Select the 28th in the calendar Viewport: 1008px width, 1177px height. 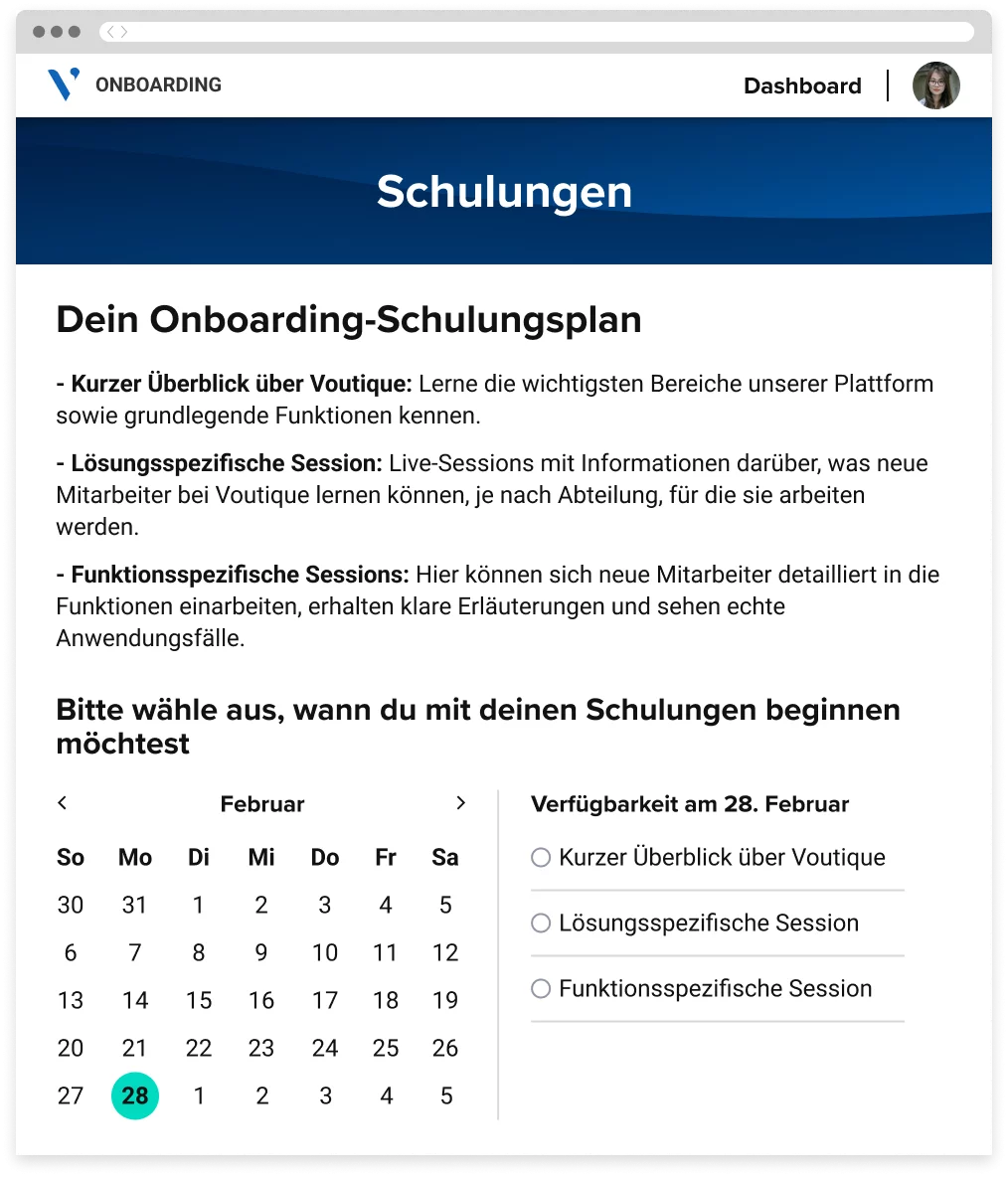click(135, 1095)
